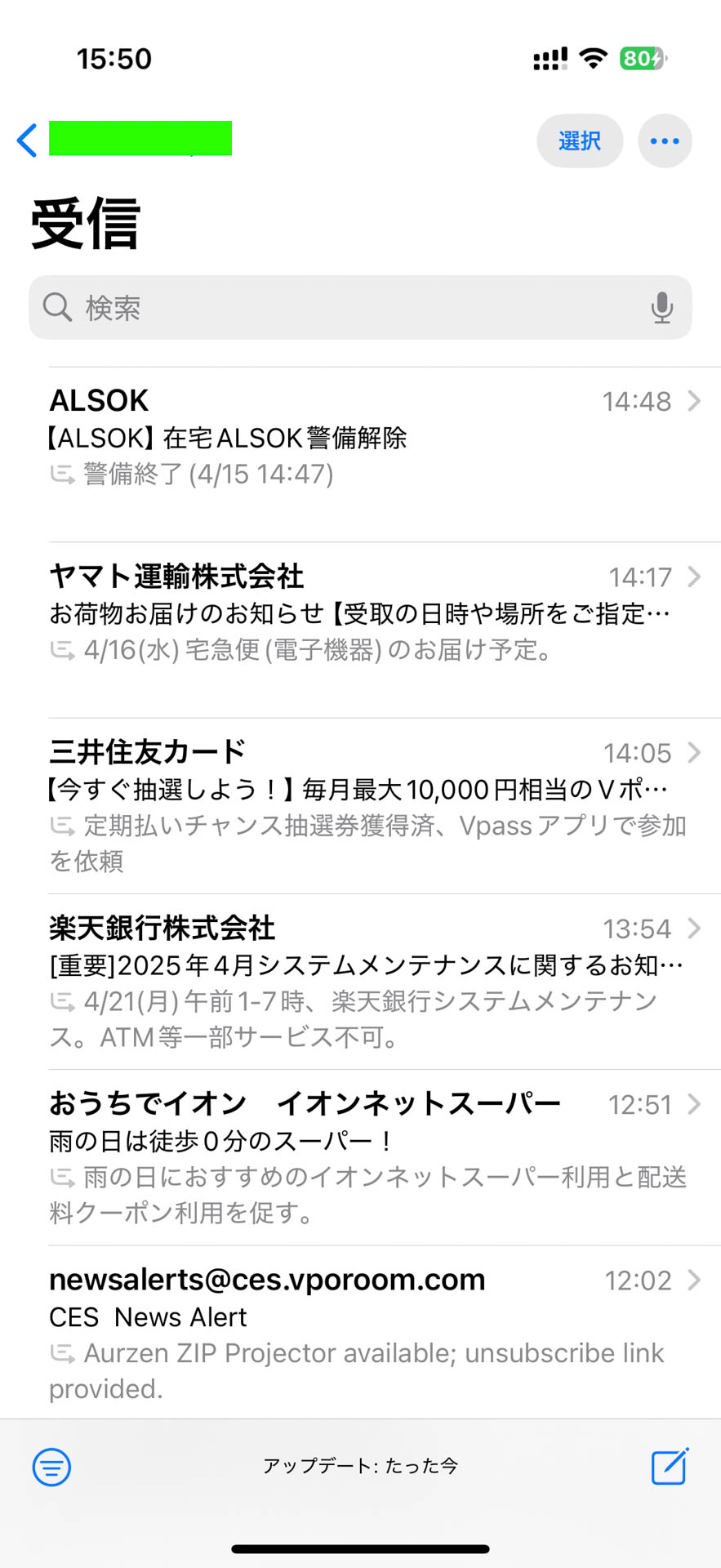The width and height of the screenshot is (721, 1568).
Task: Tap the magnifying glass in the search field
Action: click(56, 308)
